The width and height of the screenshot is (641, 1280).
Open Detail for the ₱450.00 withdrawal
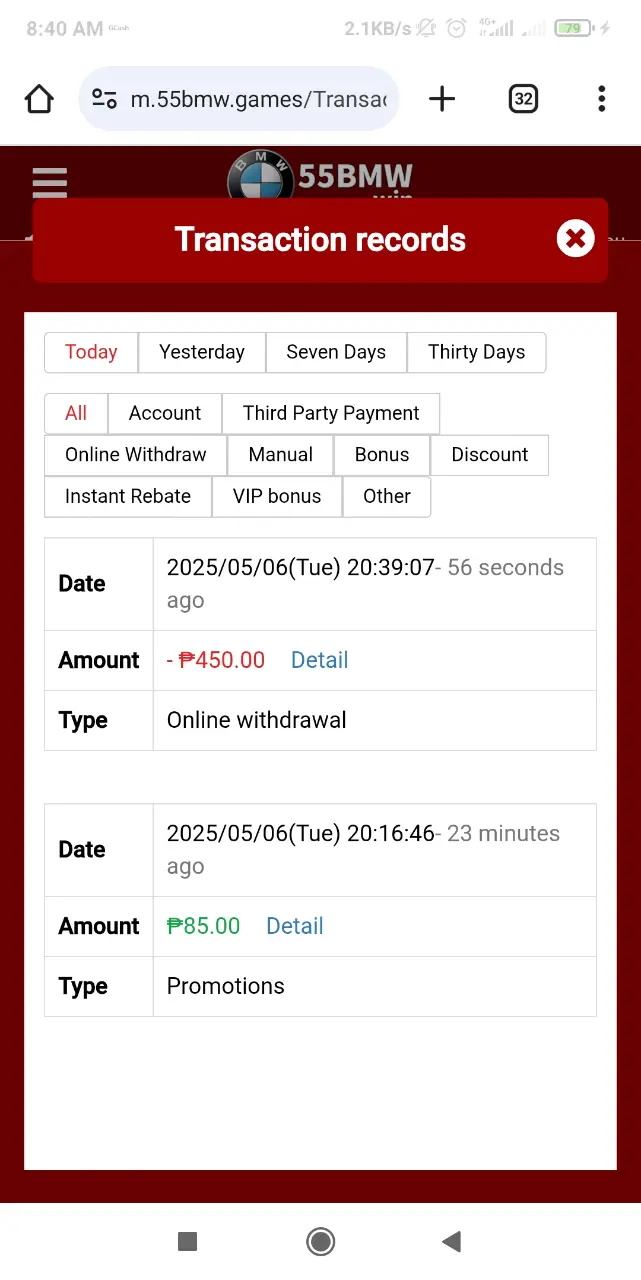(x=319, y=660)
